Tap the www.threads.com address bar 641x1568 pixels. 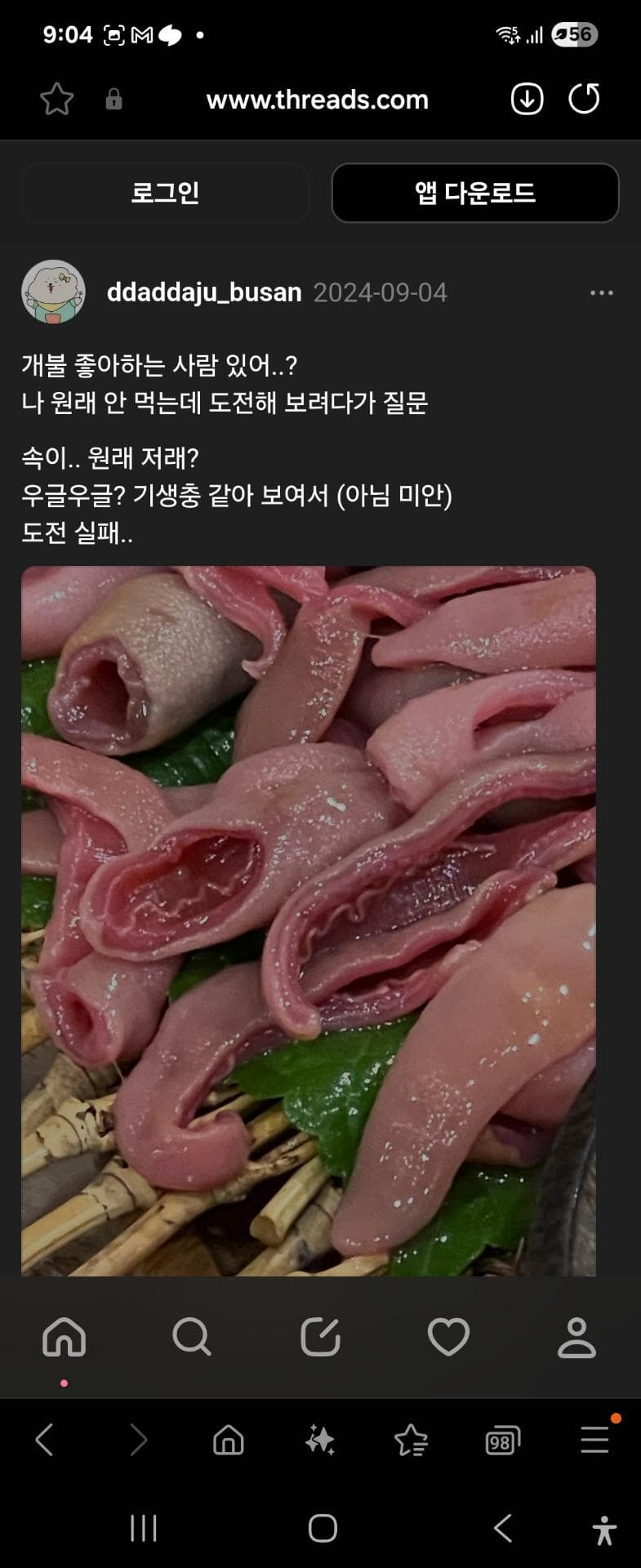coord(317,100)
